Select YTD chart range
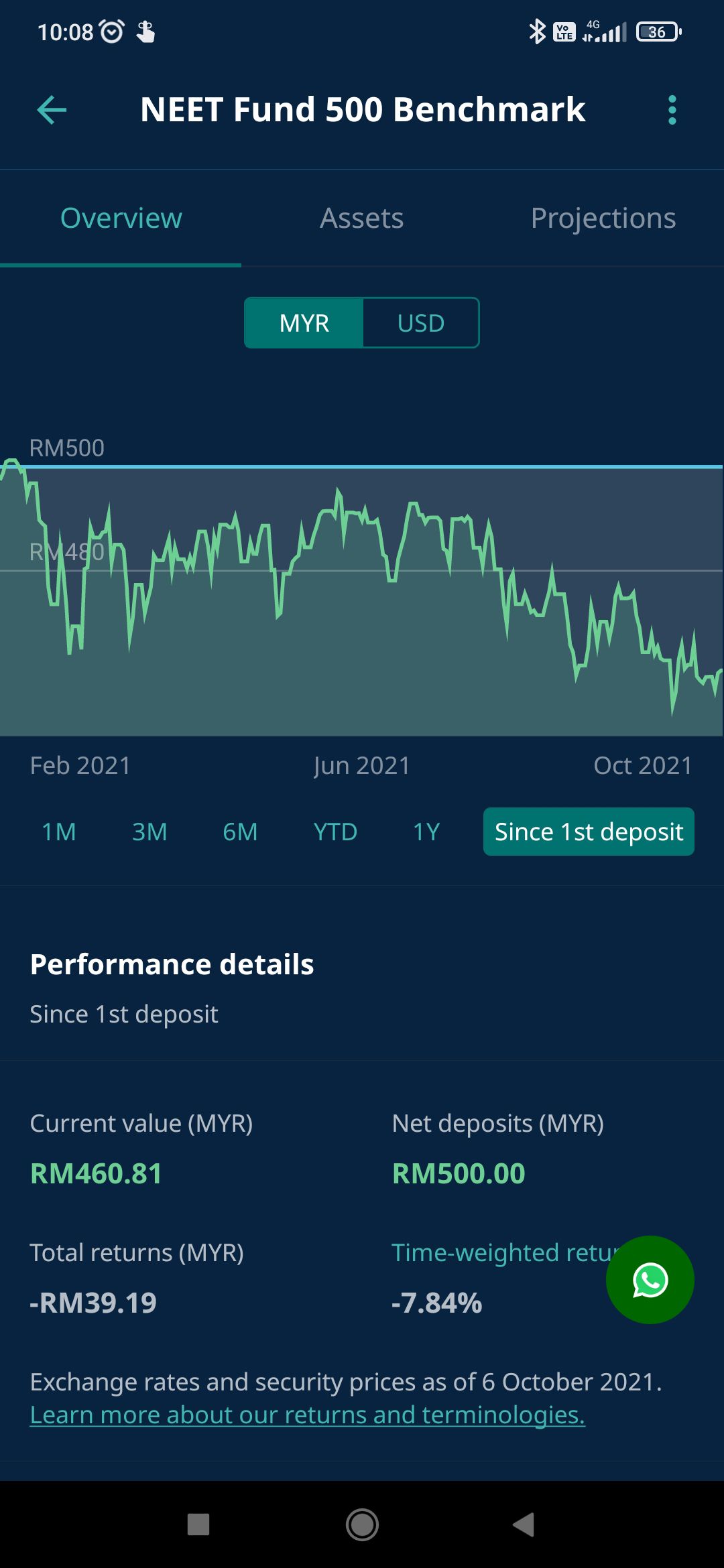Screen dimensions: 724x1568 point(335,832)
